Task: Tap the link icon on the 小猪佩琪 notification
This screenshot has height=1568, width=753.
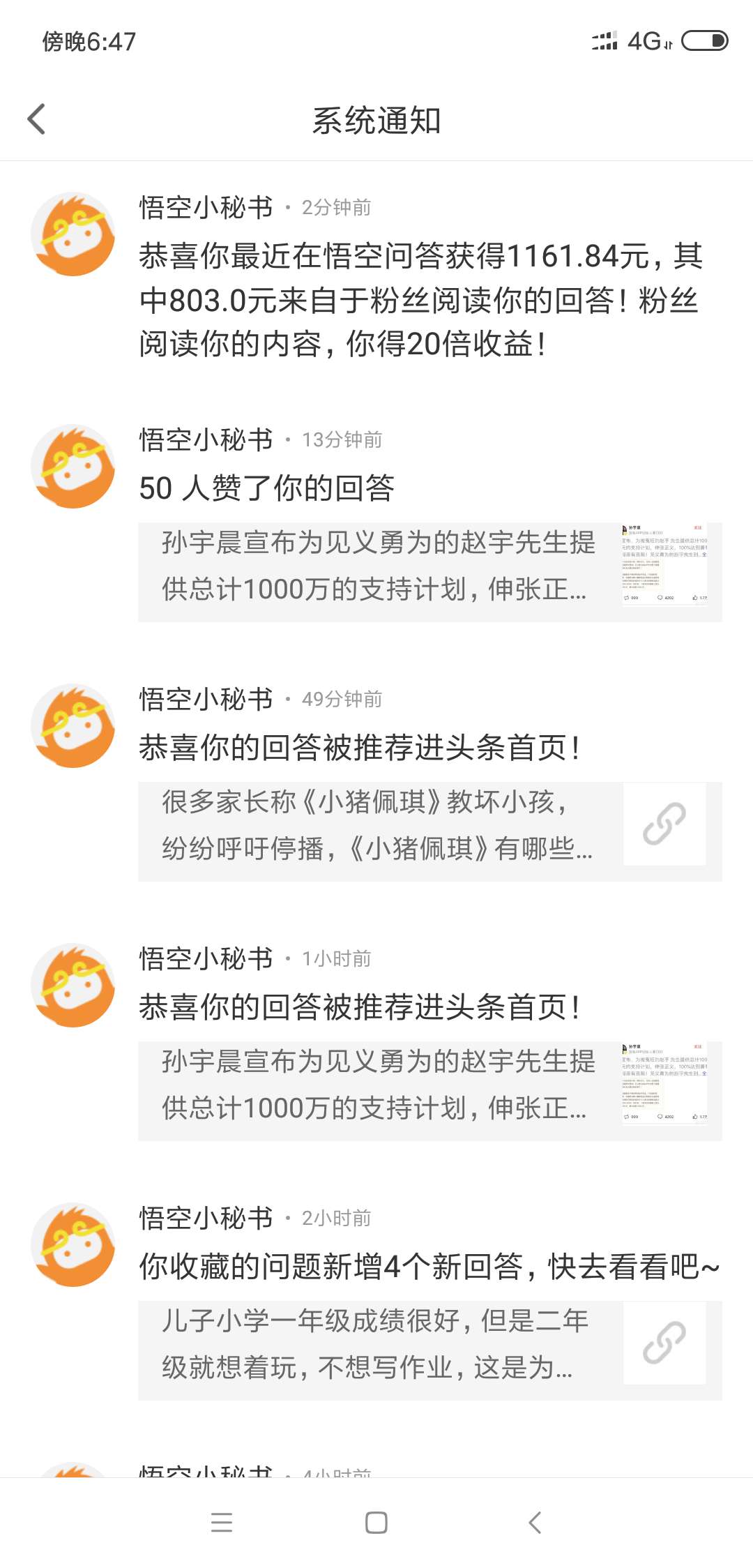Action: pos(664,826)
